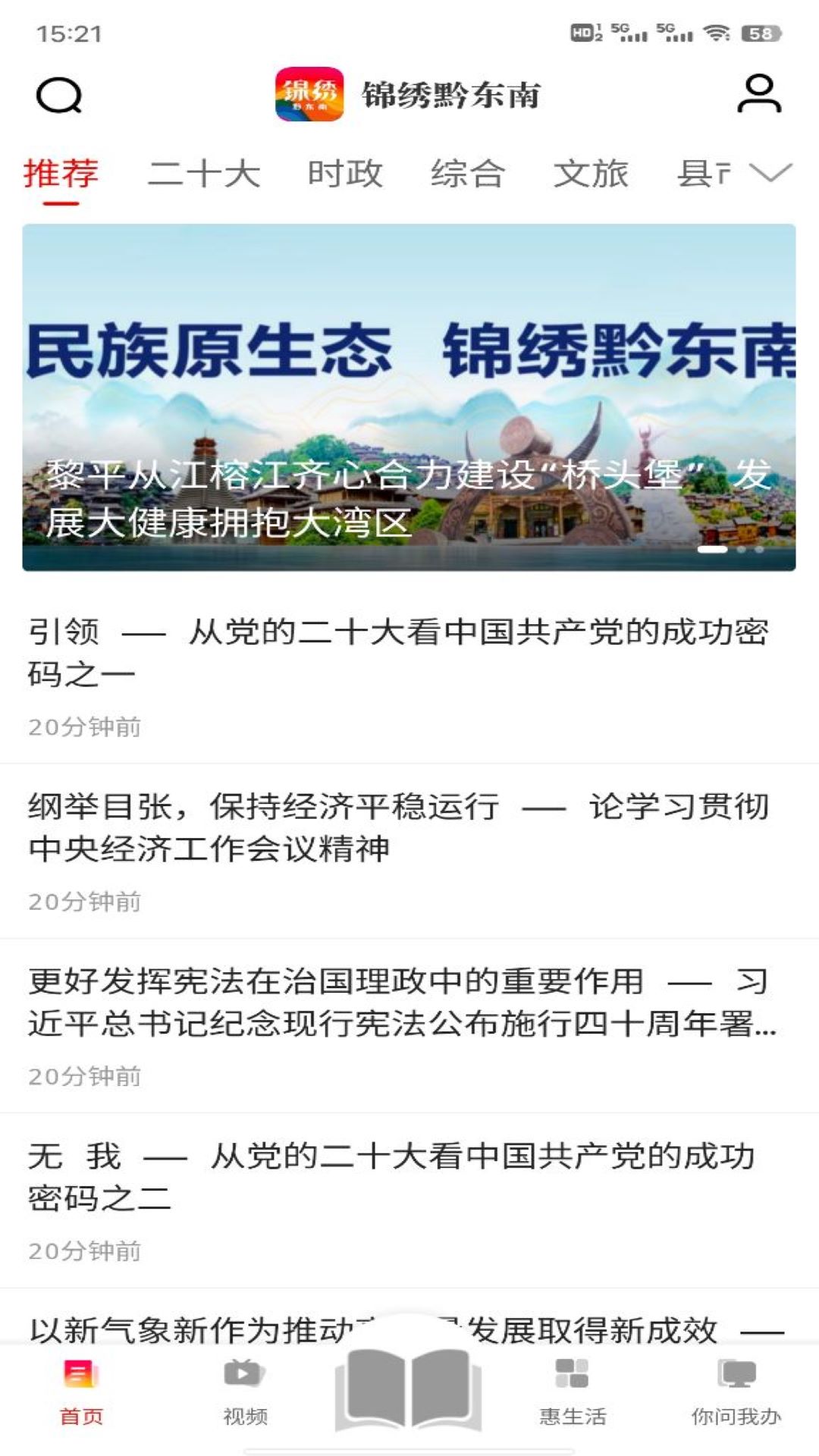Image resolution: width=819 pixels, height=1456 pixels.
Task: Go to the 惠生活 tab
Action: 573,1392
